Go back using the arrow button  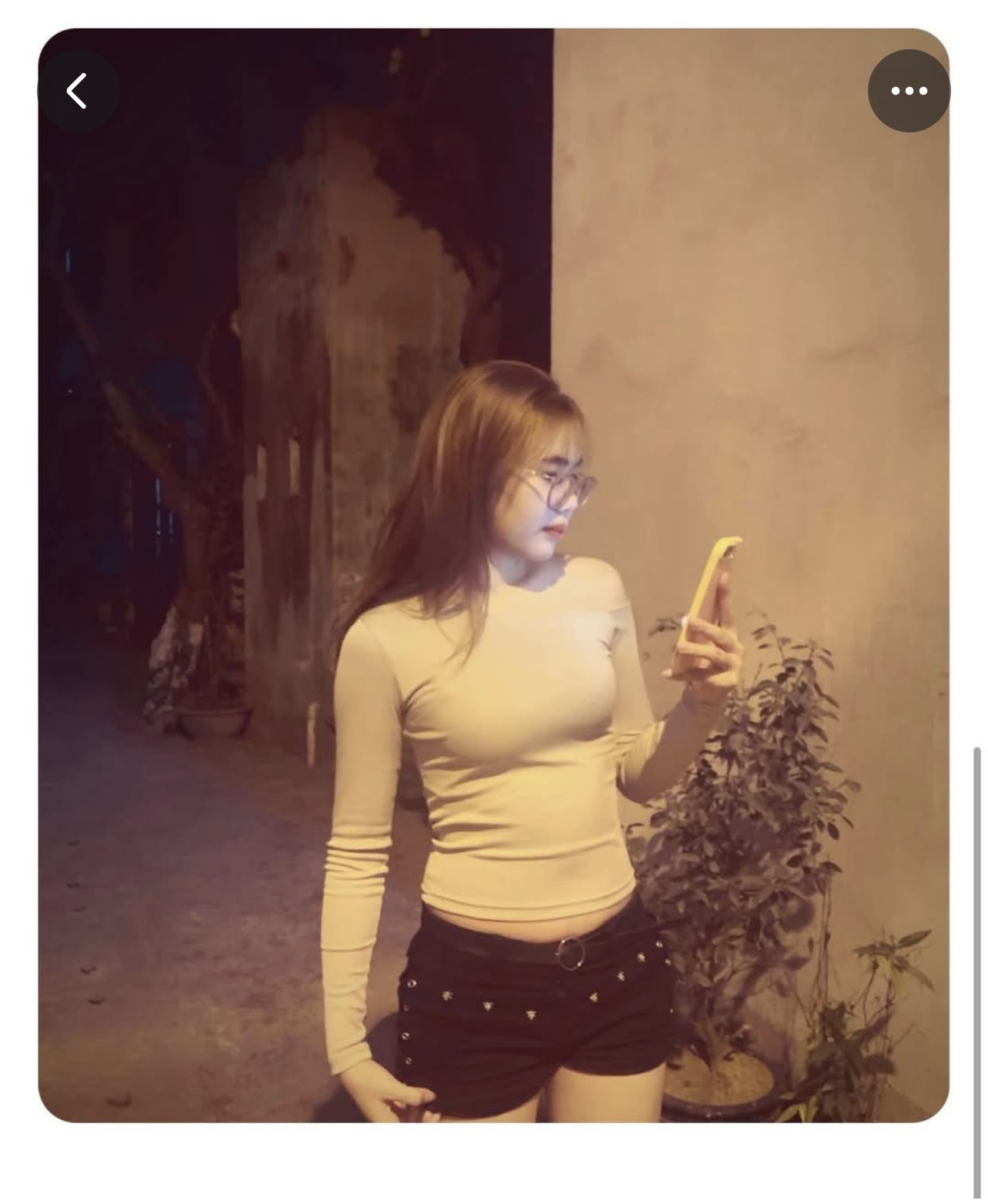[78, 91]
